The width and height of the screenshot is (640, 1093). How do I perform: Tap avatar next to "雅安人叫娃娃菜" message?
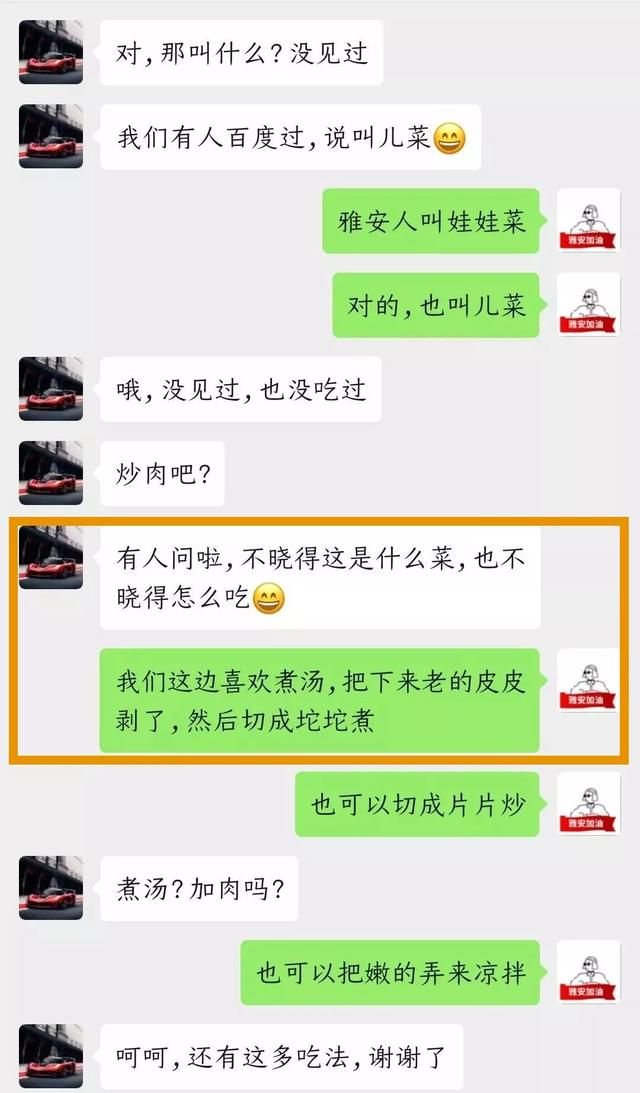(x=588, y=220)
